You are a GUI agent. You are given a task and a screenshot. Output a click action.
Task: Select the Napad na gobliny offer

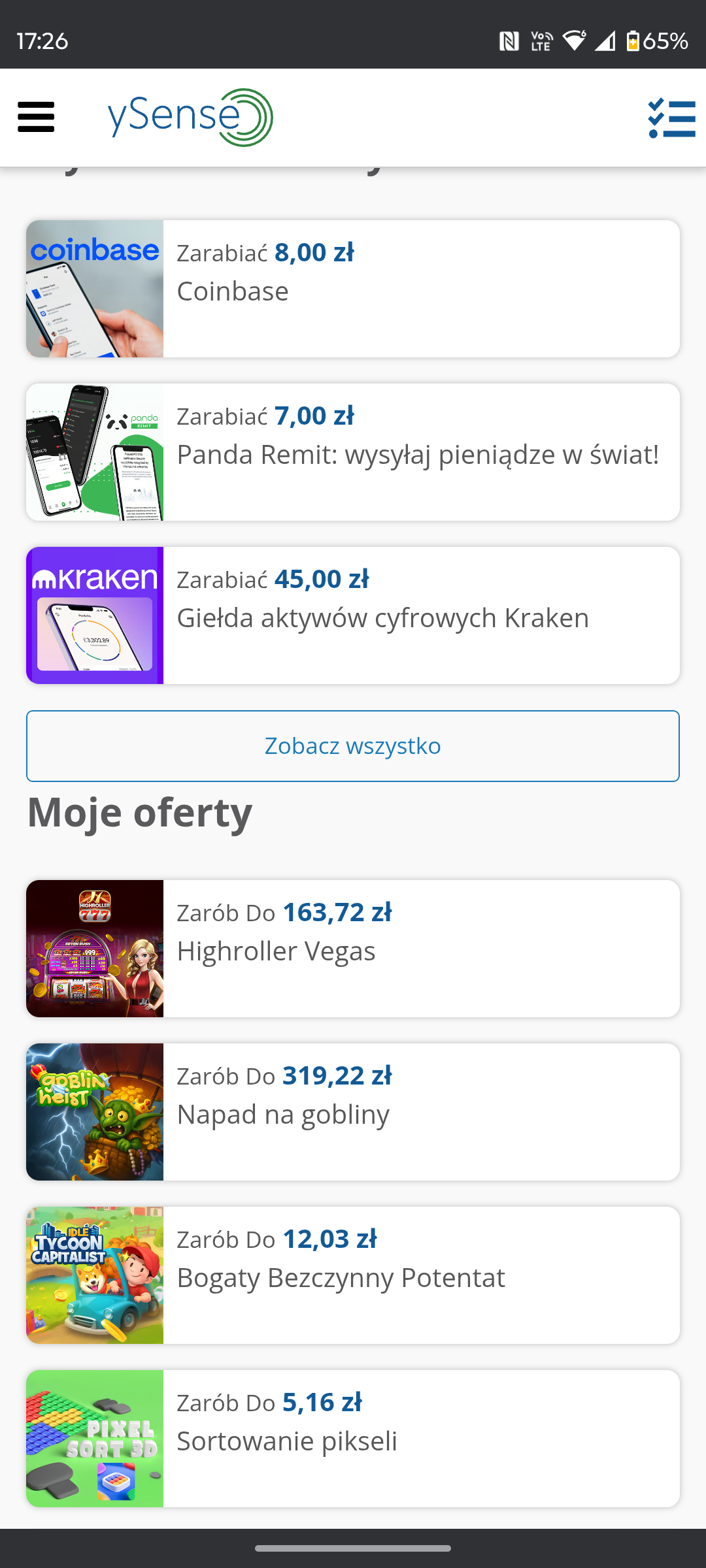(353, 1112)
